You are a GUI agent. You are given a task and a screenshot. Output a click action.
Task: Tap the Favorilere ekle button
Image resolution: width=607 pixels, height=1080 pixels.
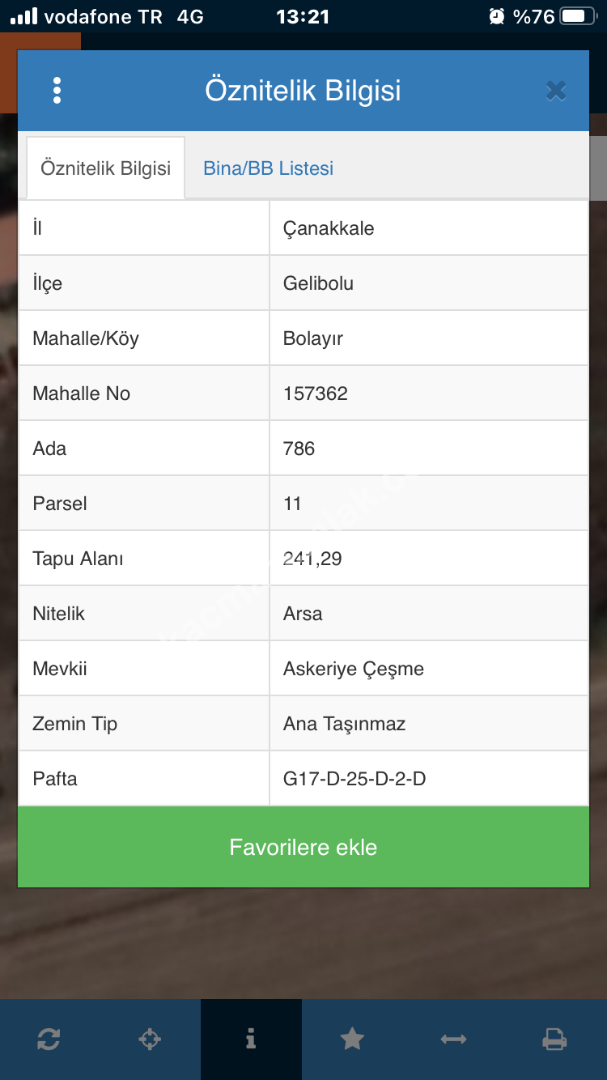(x=303, y=848)
